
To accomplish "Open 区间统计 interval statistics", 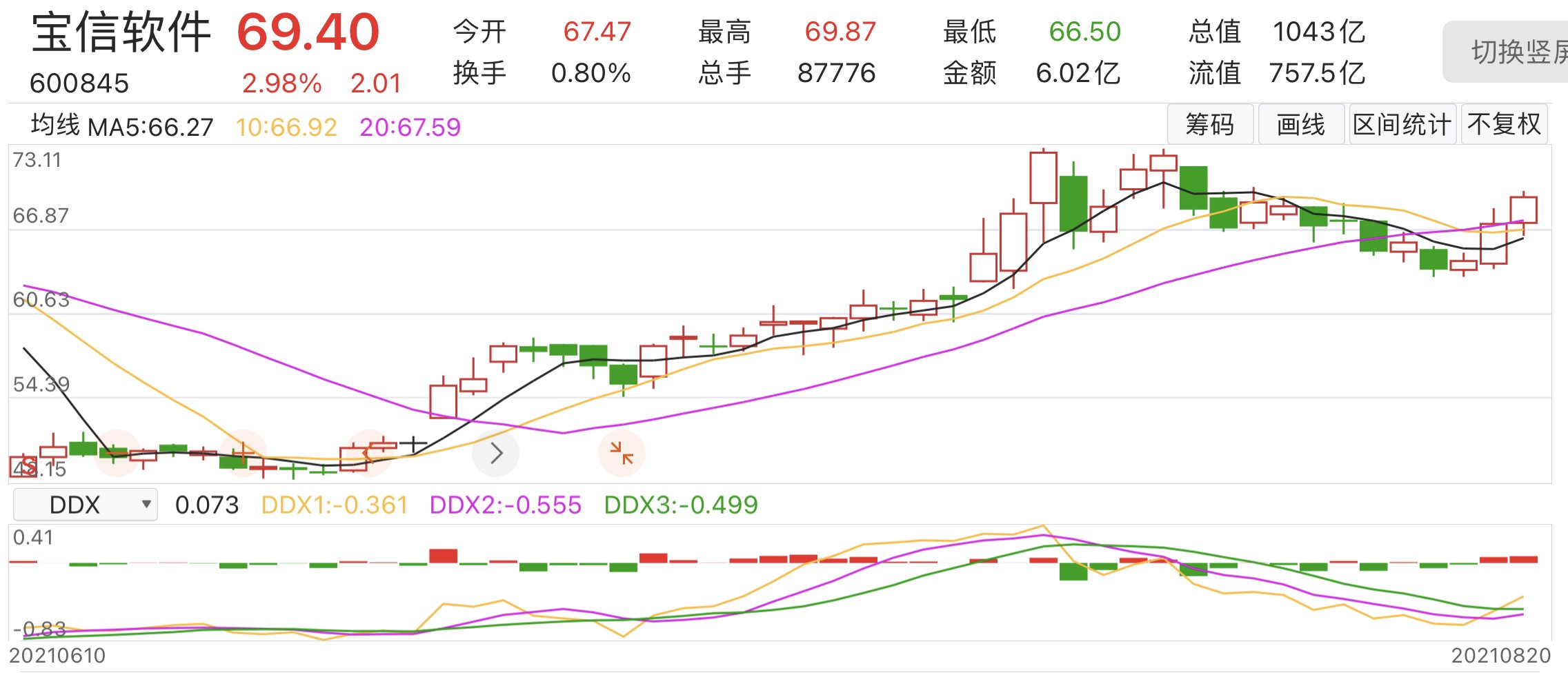I will [1402, 125].
